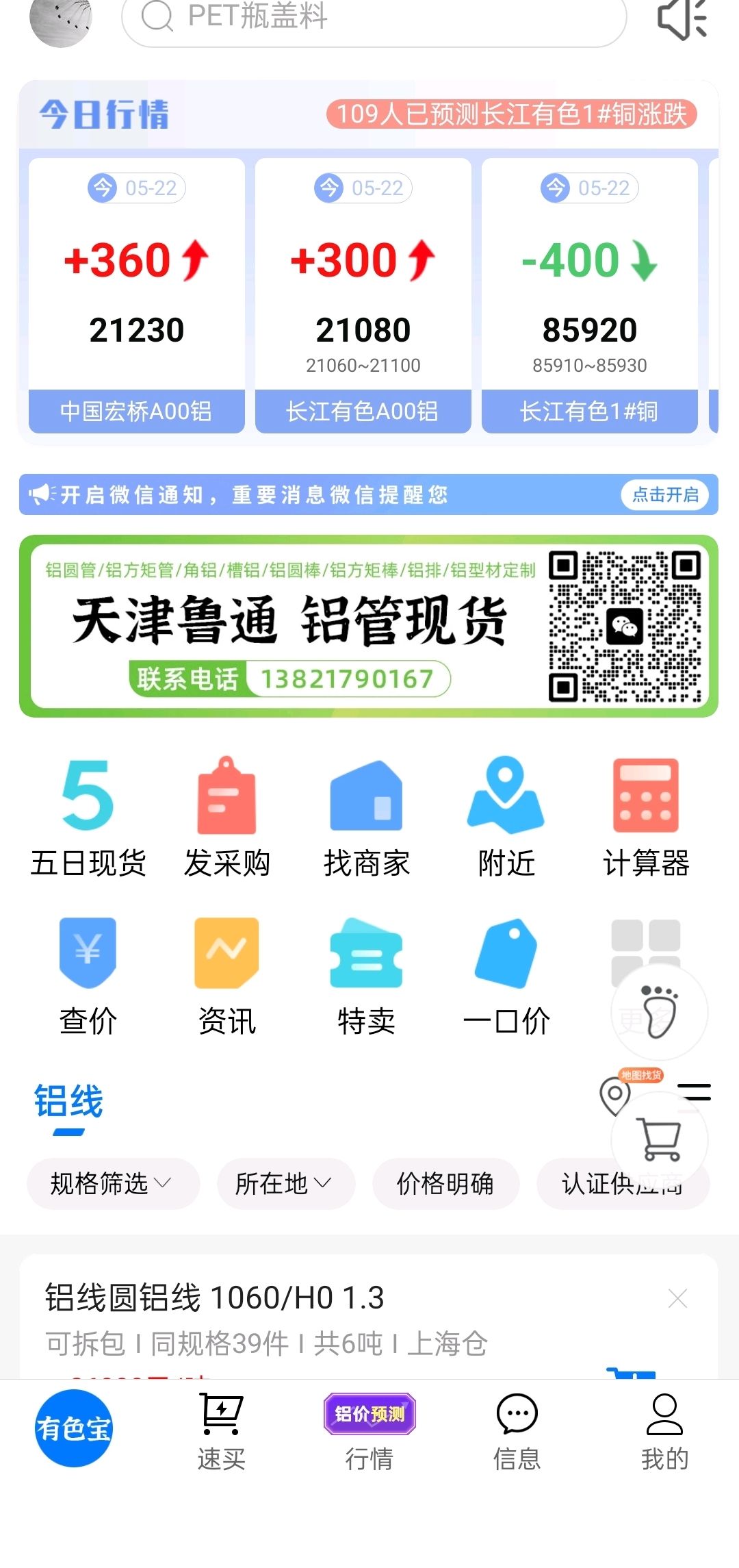Image resolution: width=739 pixels, height=1568 pixels.
Task: Switch to the 速买 tab
Action: click(x=221, y=1432)
